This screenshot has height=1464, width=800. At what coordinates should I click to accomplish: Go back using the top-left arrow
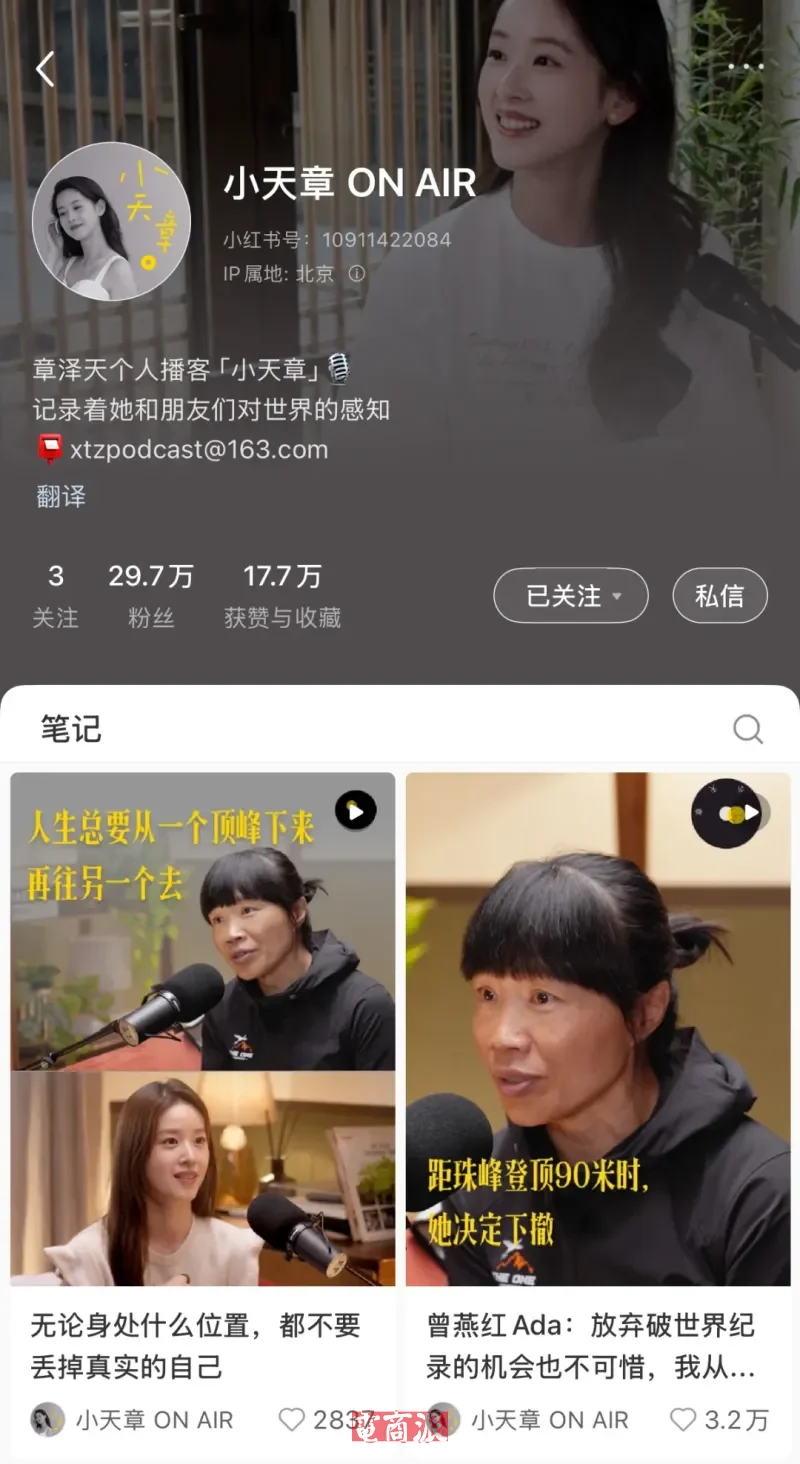45,68
